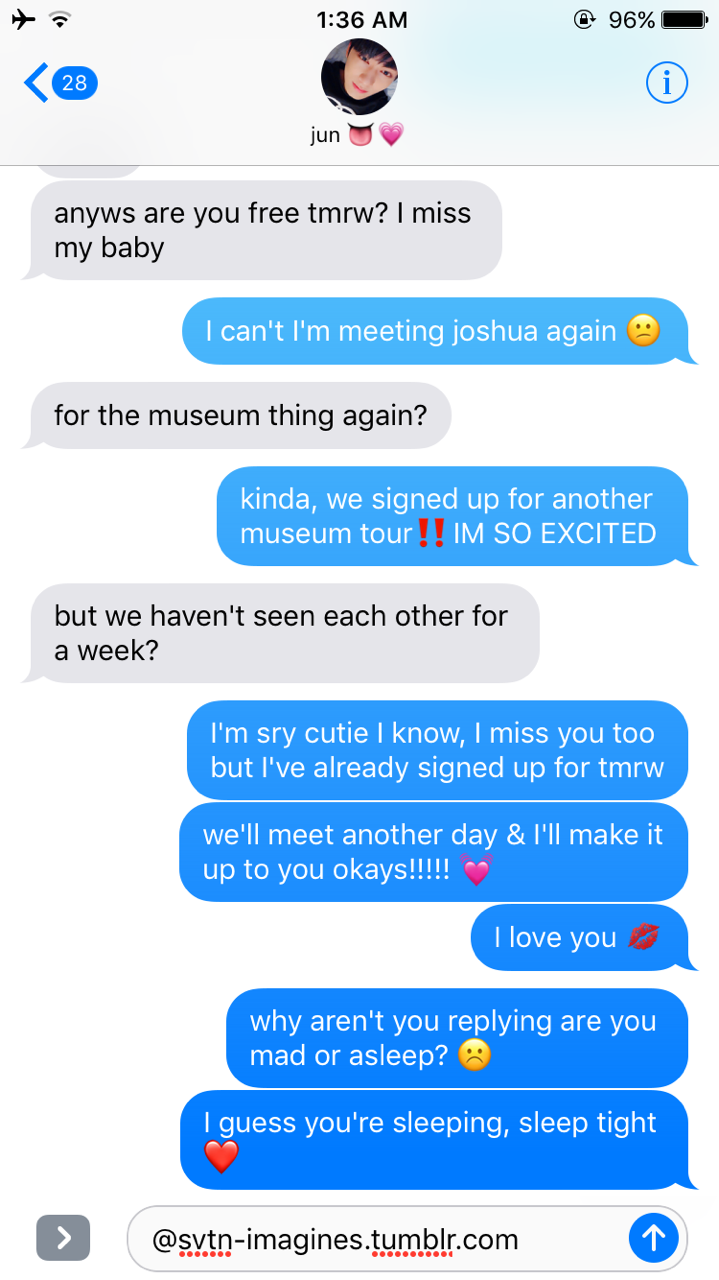Expand the apps arrow beside the text field
The image size is (719, 1280).
click(x=63, y=1238)
